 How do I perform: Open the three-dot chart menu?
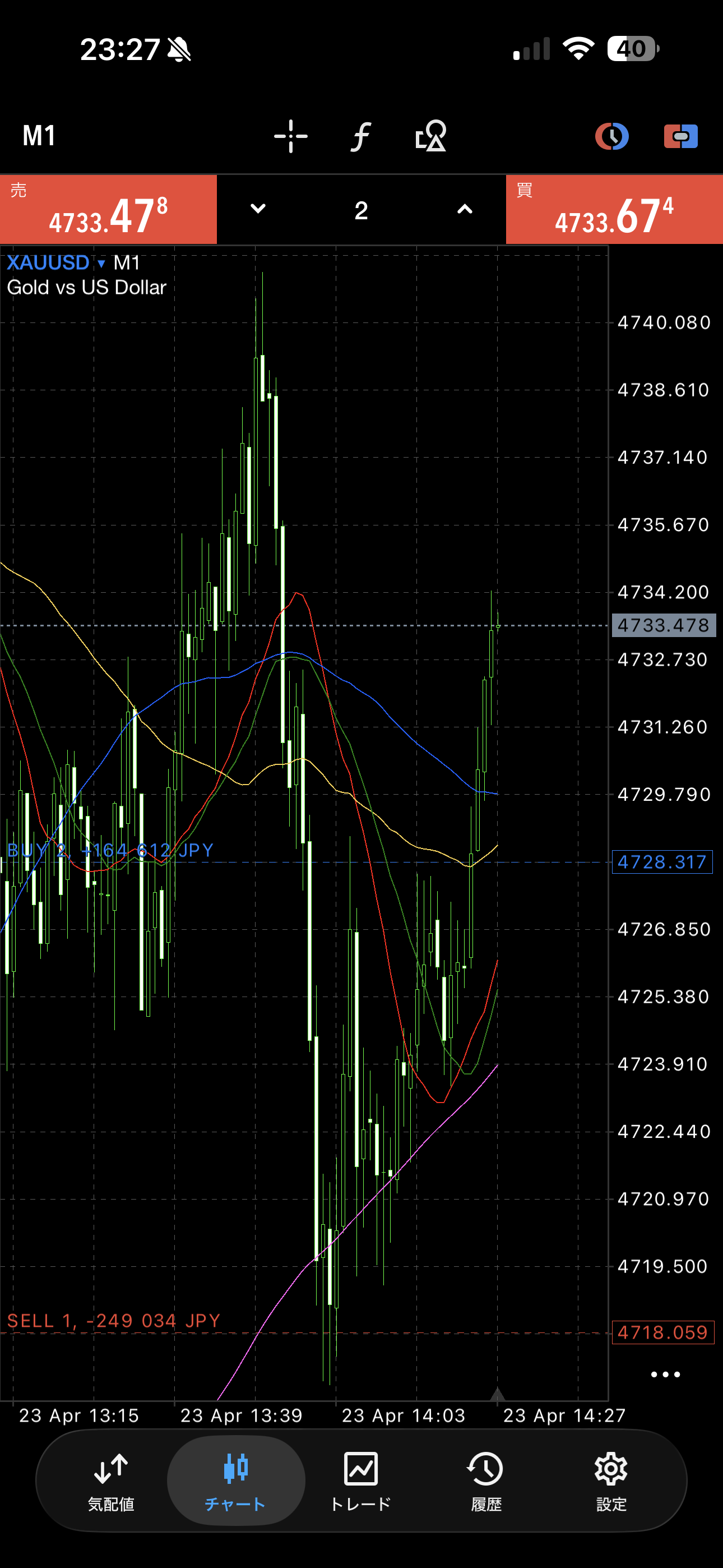665,1375
